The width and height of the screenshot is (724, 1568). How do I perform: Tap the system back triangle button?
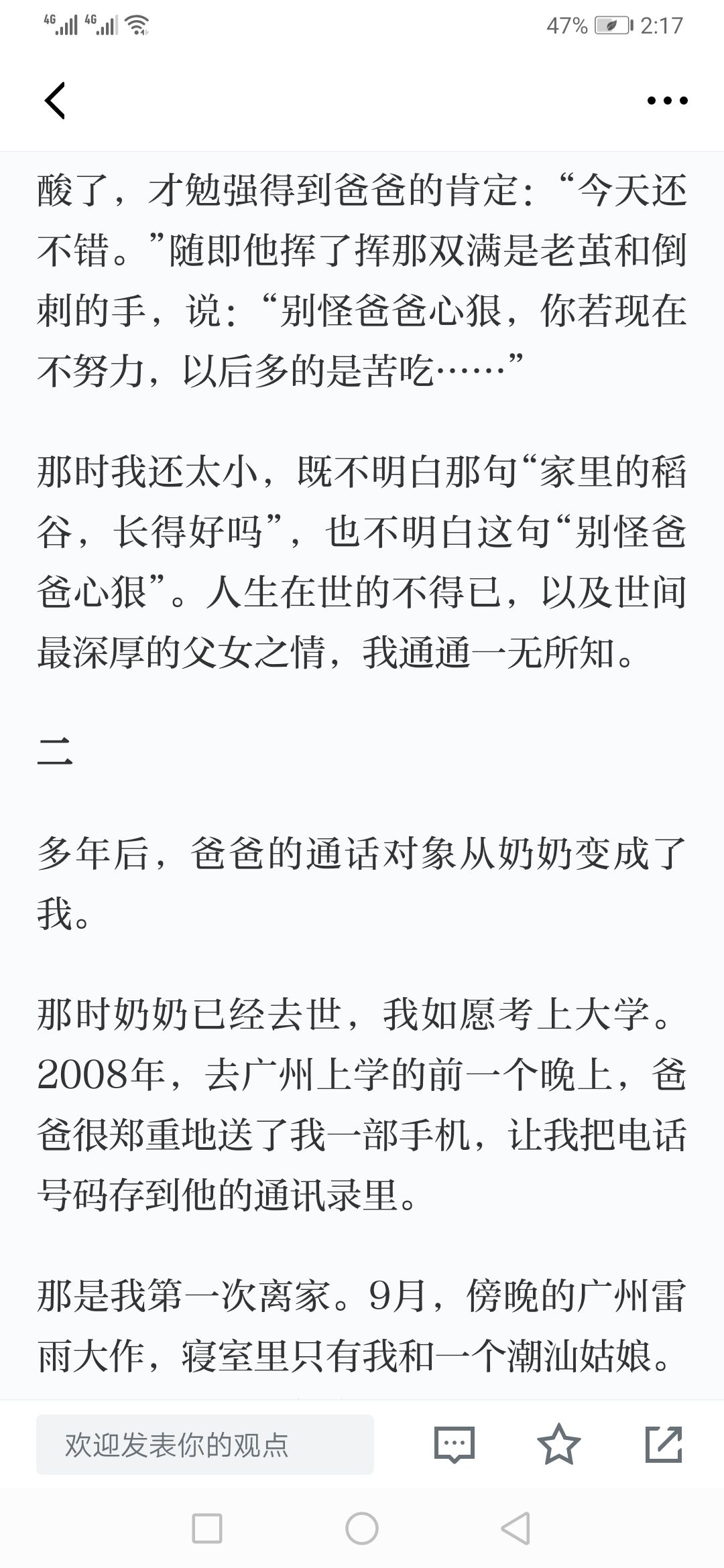pos(516,1529)
